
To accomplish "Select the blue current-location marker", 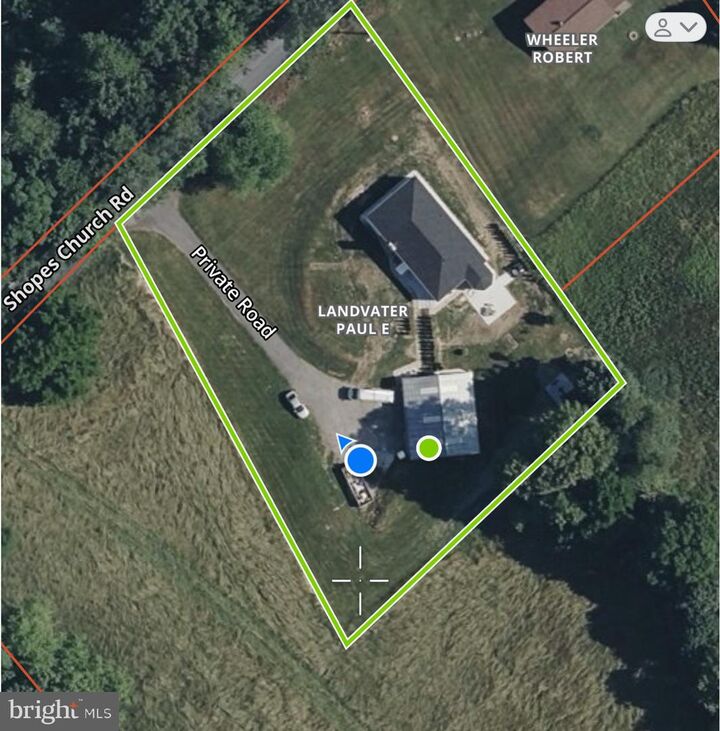I will click(x=361, y=460).
